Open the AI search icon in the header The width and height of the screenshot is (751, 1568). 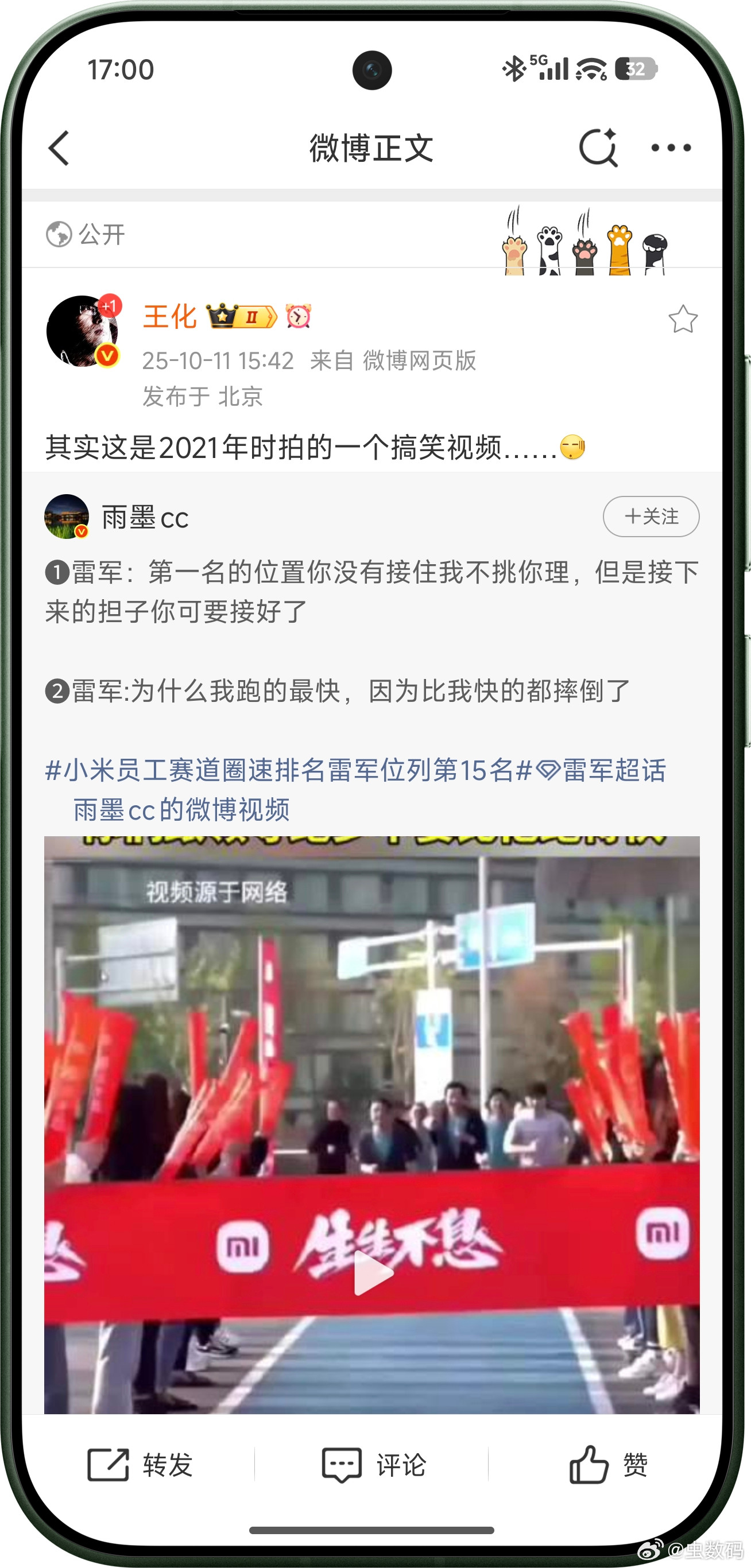(598, 148)
